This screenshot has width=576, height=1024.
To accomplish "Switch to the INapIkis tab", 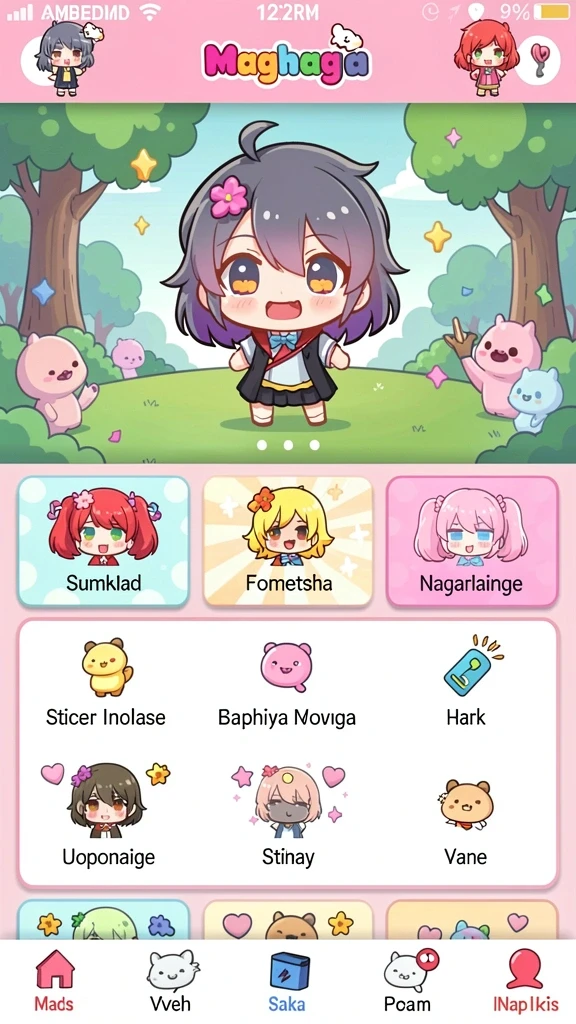I will point(525,981).
